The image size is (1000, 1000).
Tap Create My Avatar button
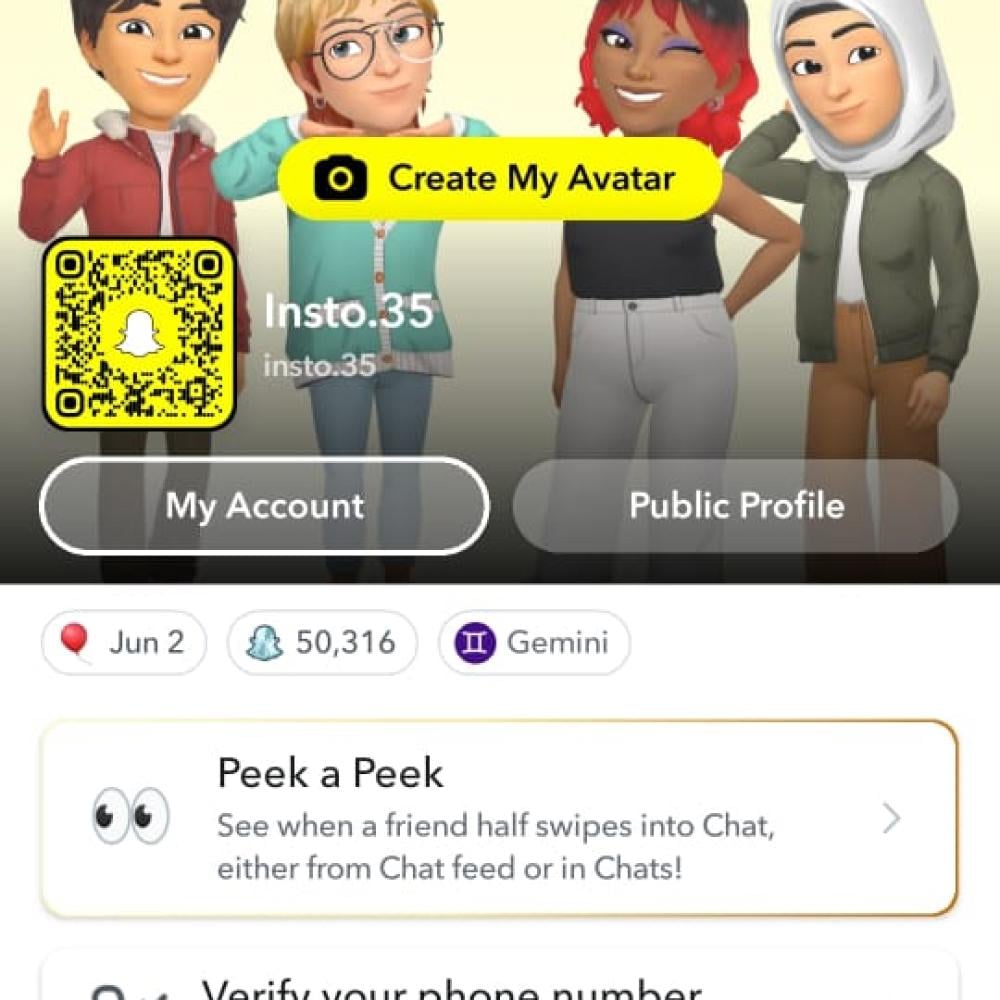[x=499, y=179]
